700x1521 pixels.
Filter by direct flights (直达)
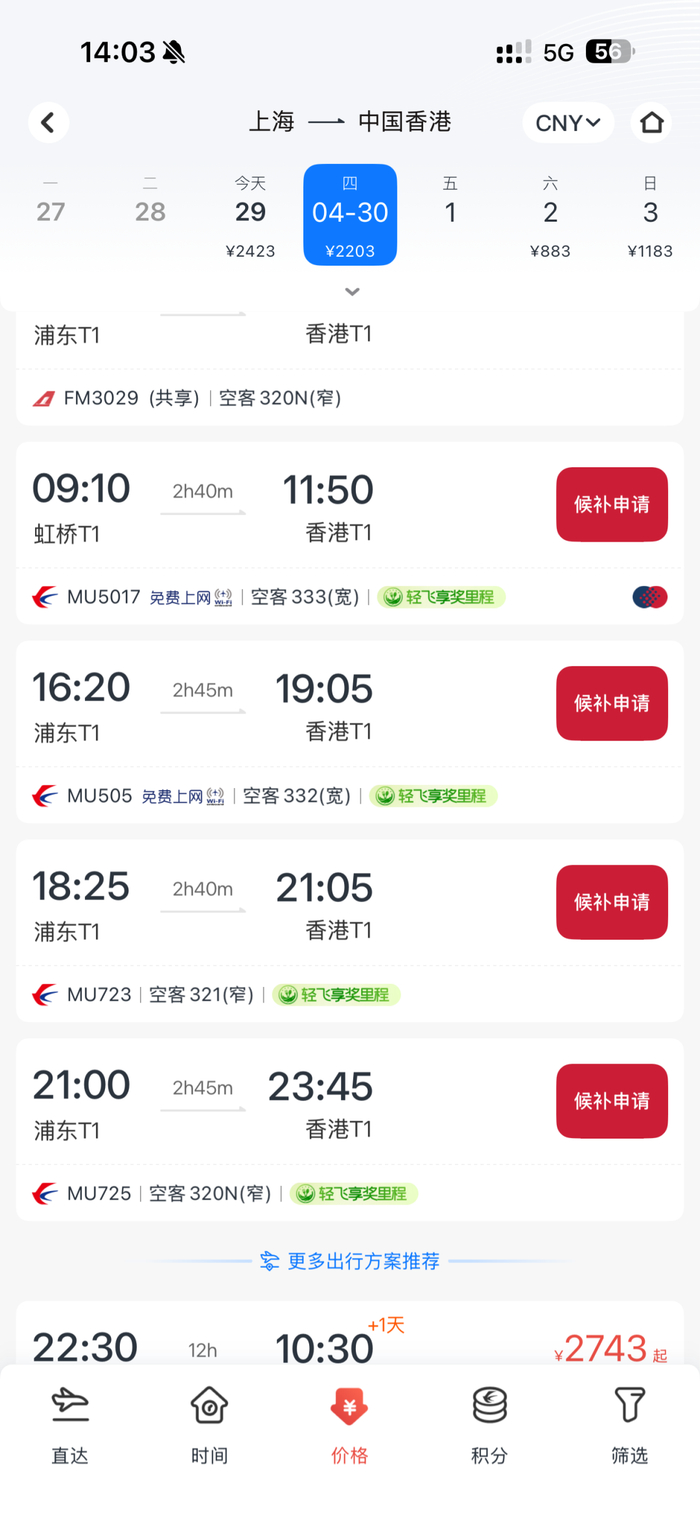point(70,1425)
